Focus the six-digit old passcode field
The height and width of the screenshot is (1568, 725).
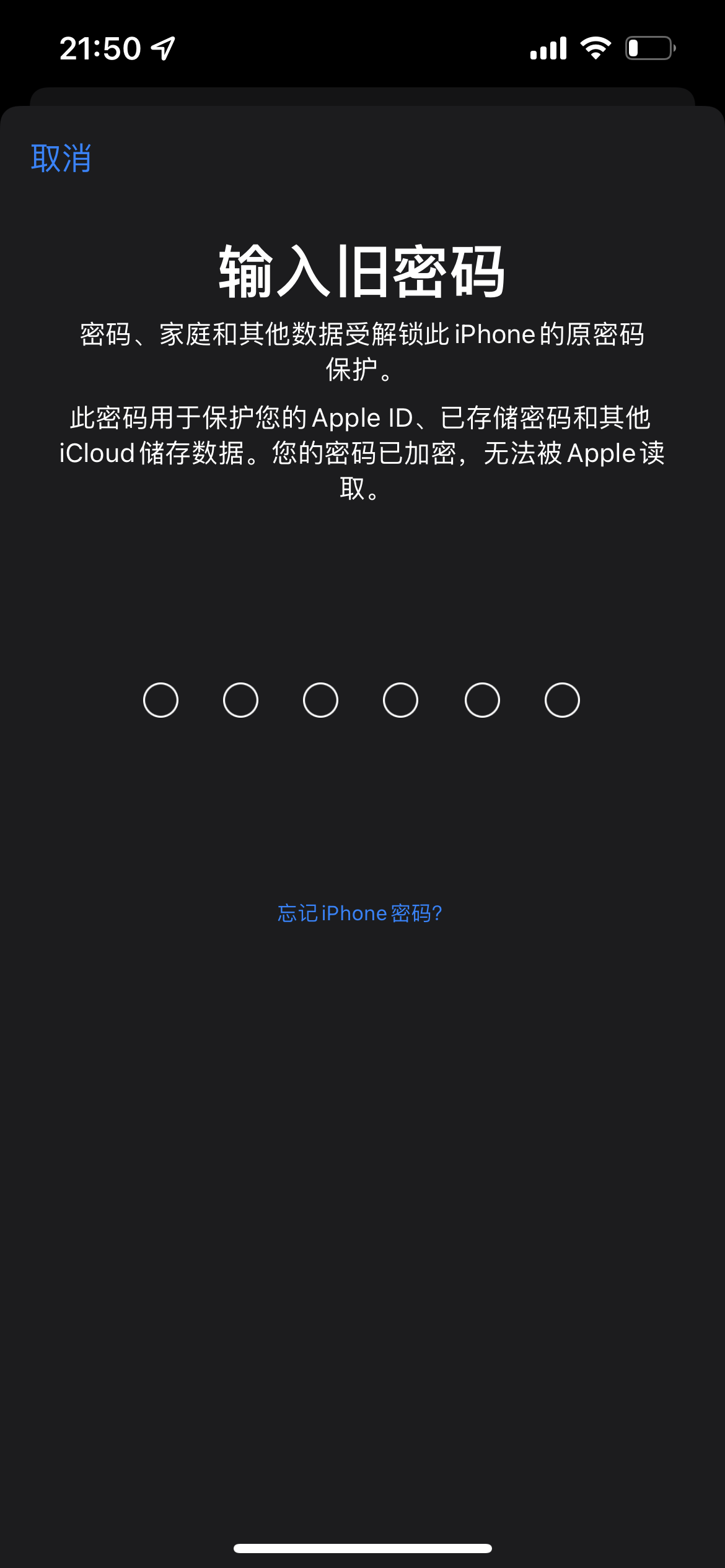click(x=361, y=700)
